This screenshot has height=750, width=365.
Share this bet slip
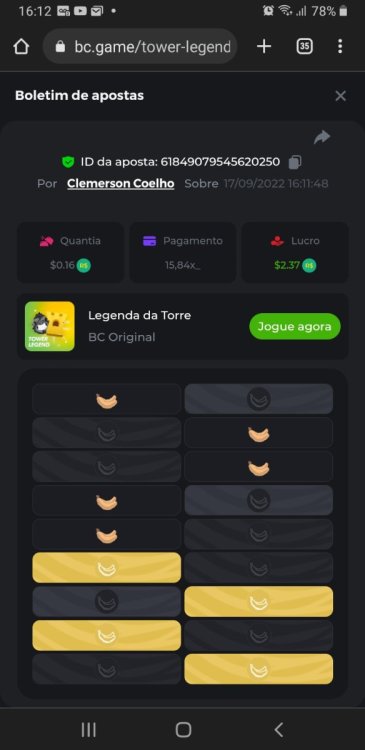[322, 137]
